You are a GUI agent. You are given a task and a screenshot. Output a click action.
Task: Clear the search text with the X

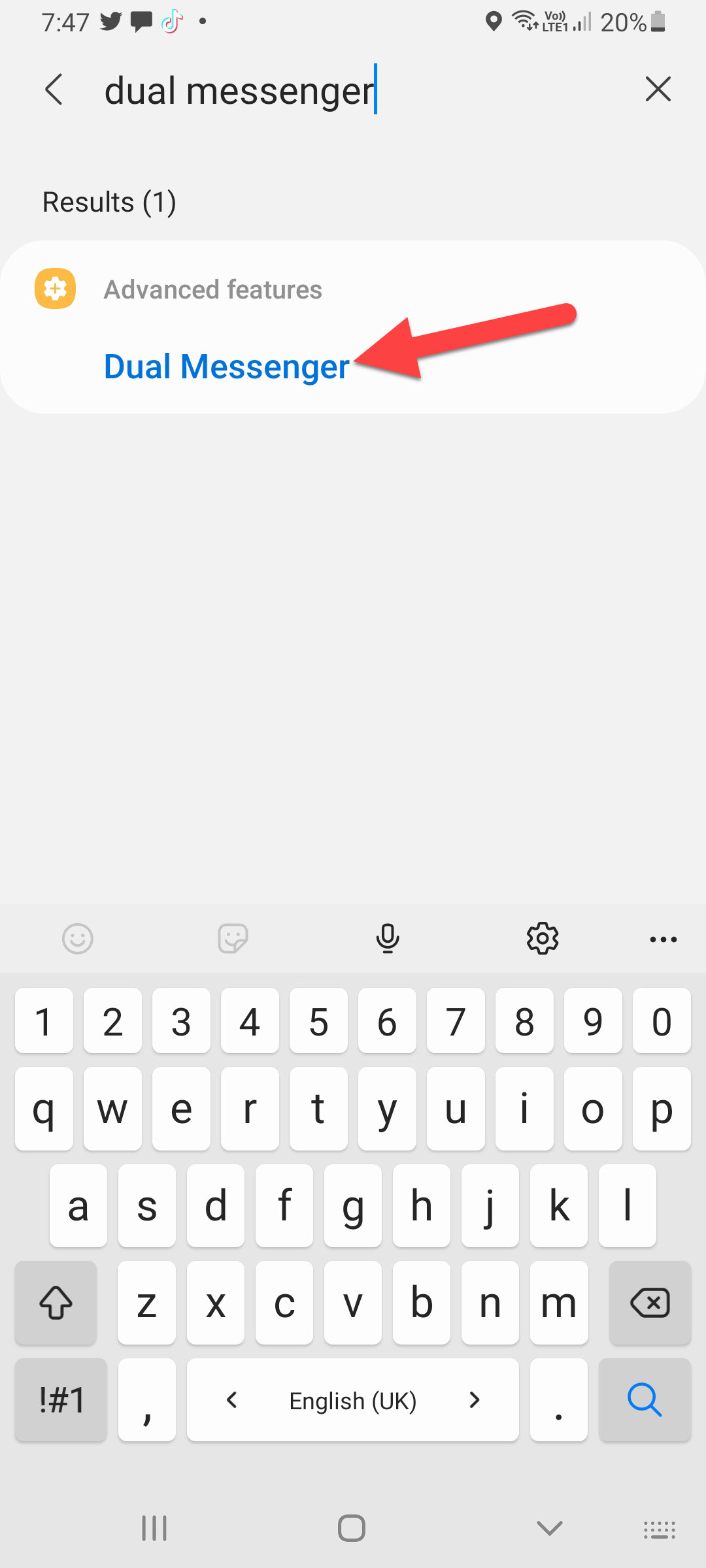click(658, 90)
